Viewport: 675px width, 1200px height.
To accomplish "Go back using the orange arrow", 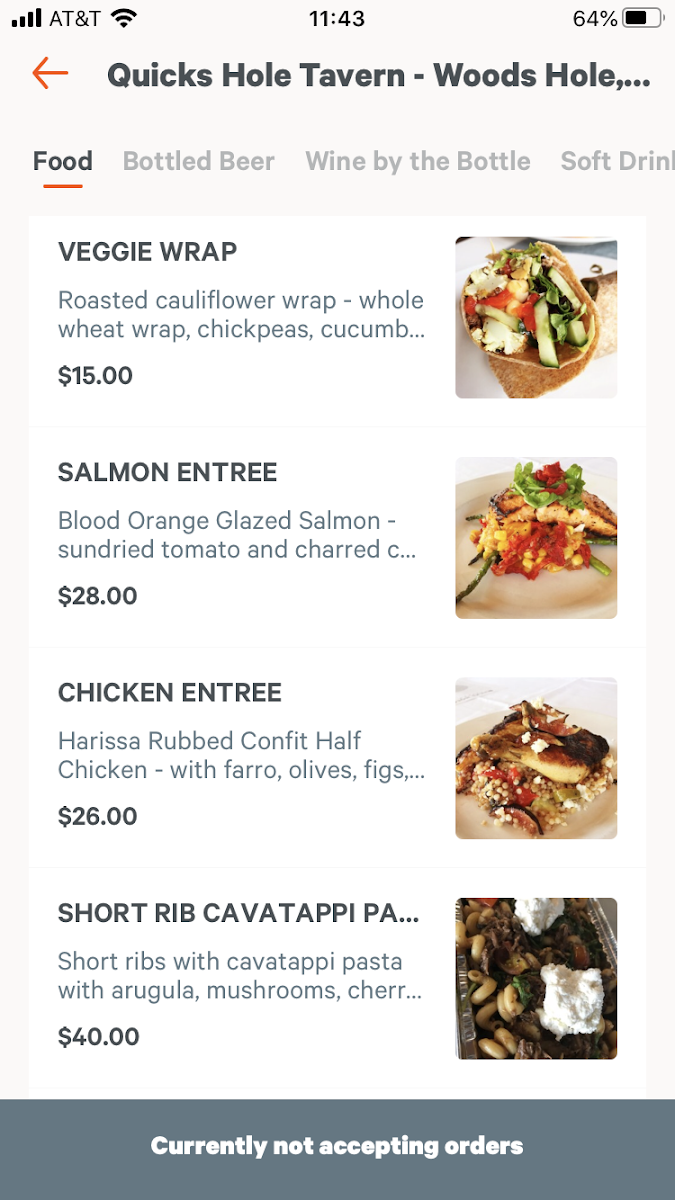I will click(x=49, y=74).
